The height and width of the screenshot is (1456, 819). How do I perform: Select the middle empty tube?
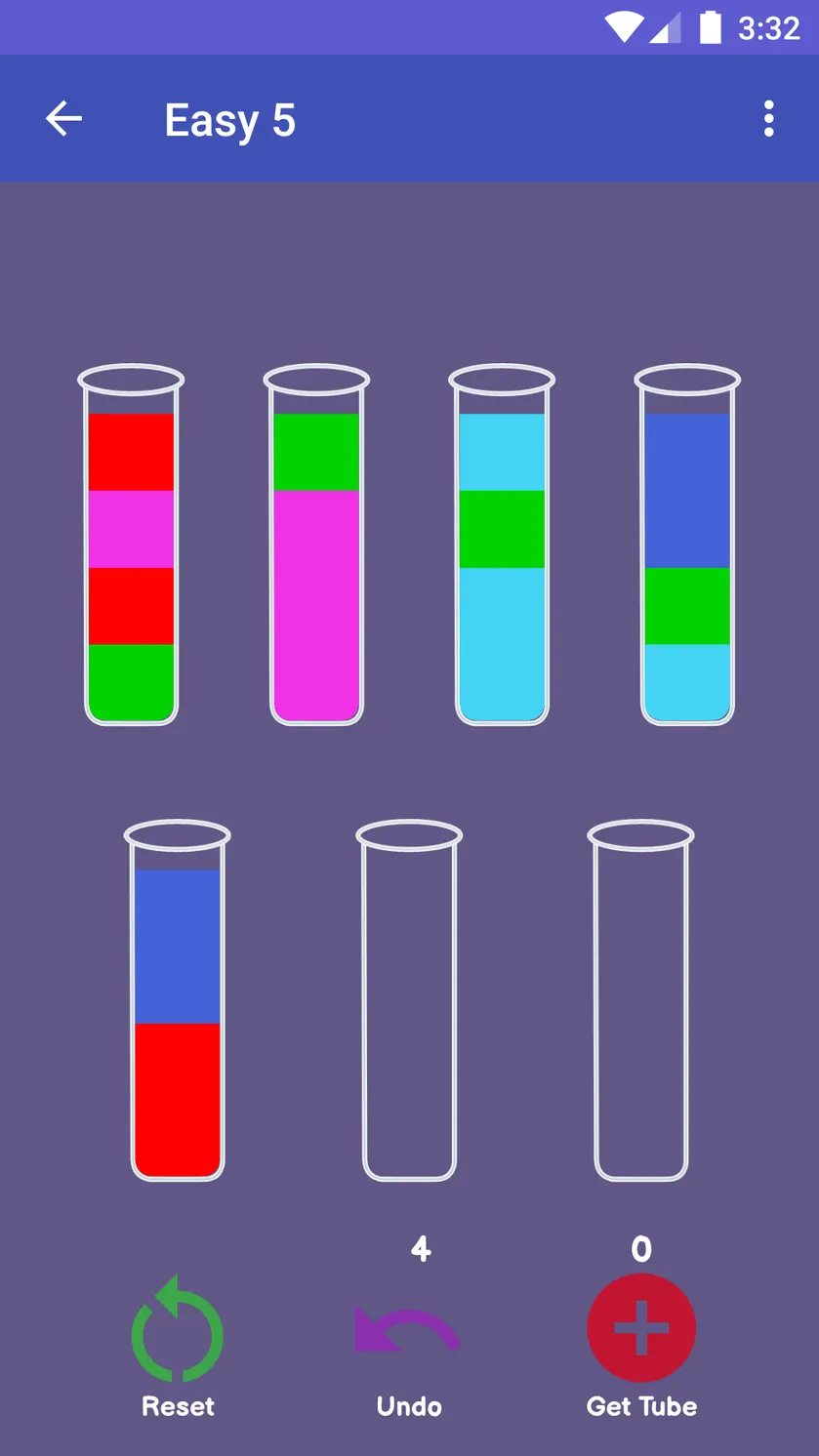(409, 1000)
